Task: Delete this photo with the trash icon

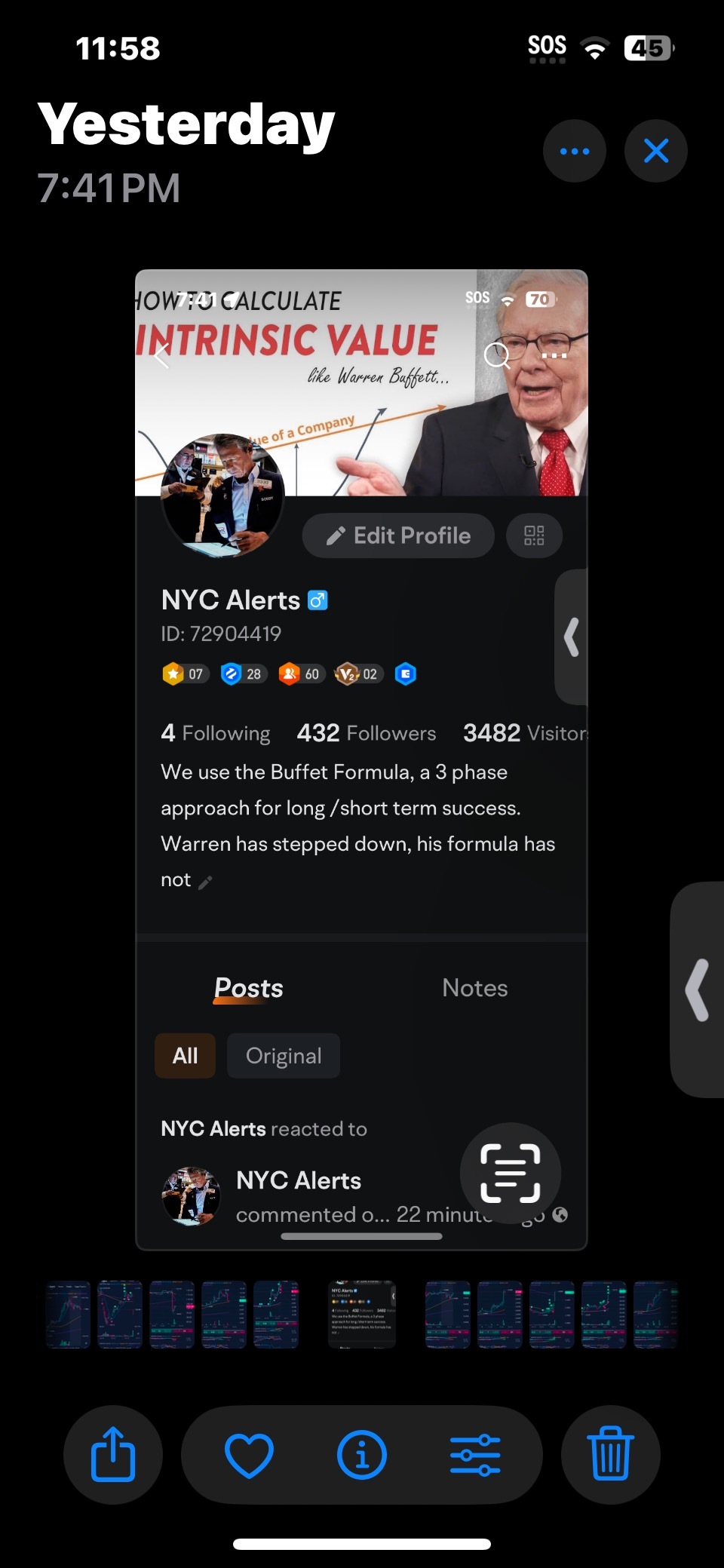Action: [x=611, y=1454]
